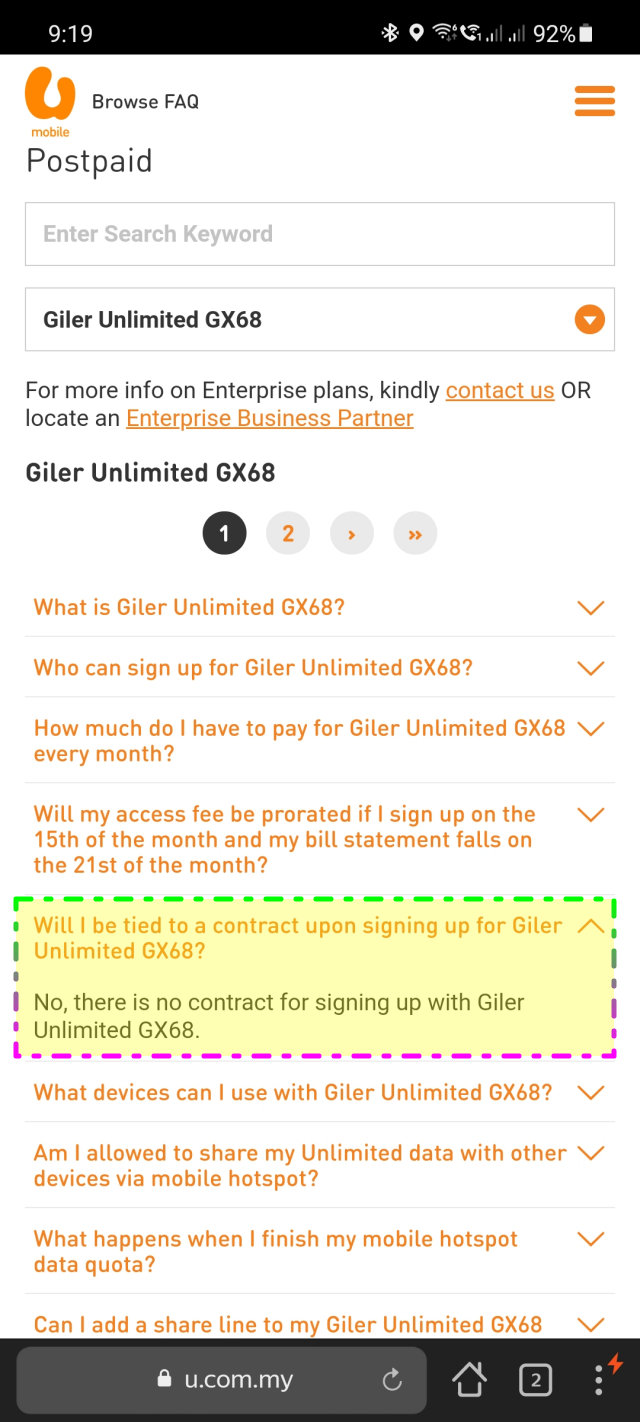Screen dimensions: 640x1422
Task: Open the Enterprise Business Partner link
Action: coord(270,418)
